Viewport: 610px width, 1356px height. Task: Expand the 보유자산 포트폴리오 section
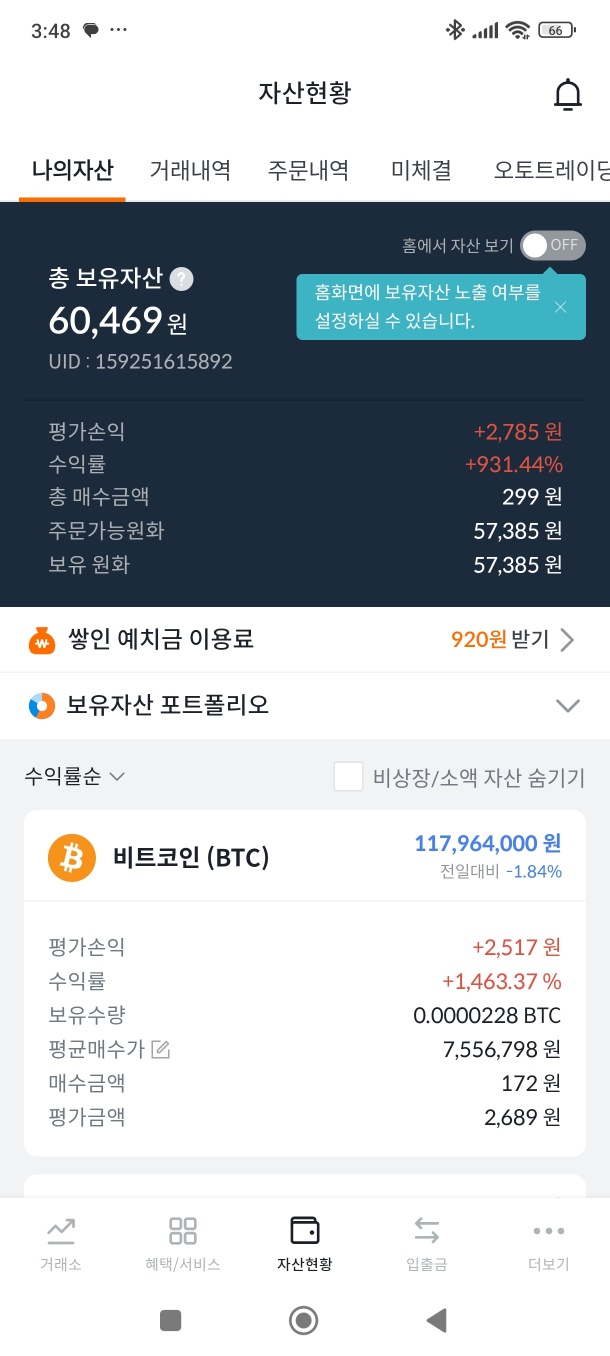[x=305, y=706]
